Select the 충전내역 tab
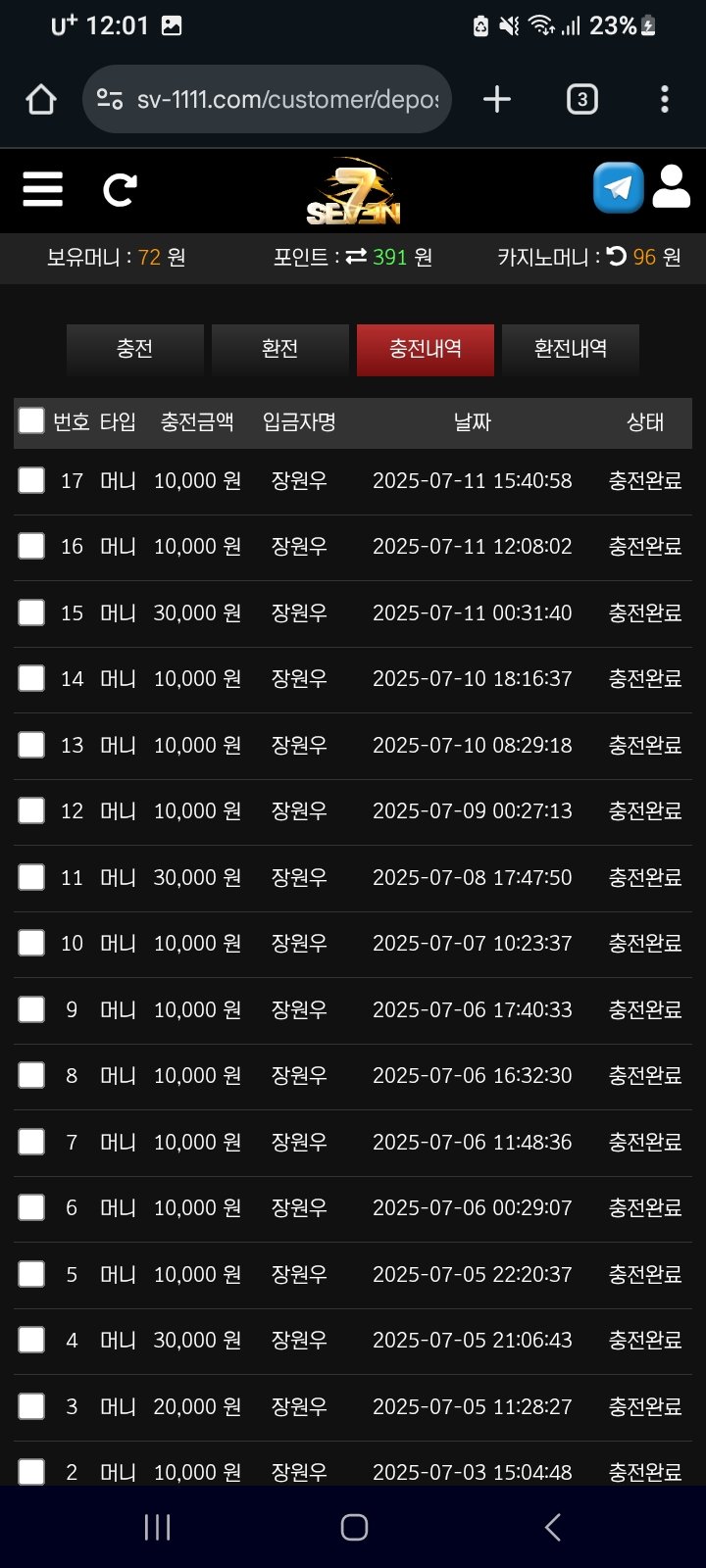 (x=426, y=349)
